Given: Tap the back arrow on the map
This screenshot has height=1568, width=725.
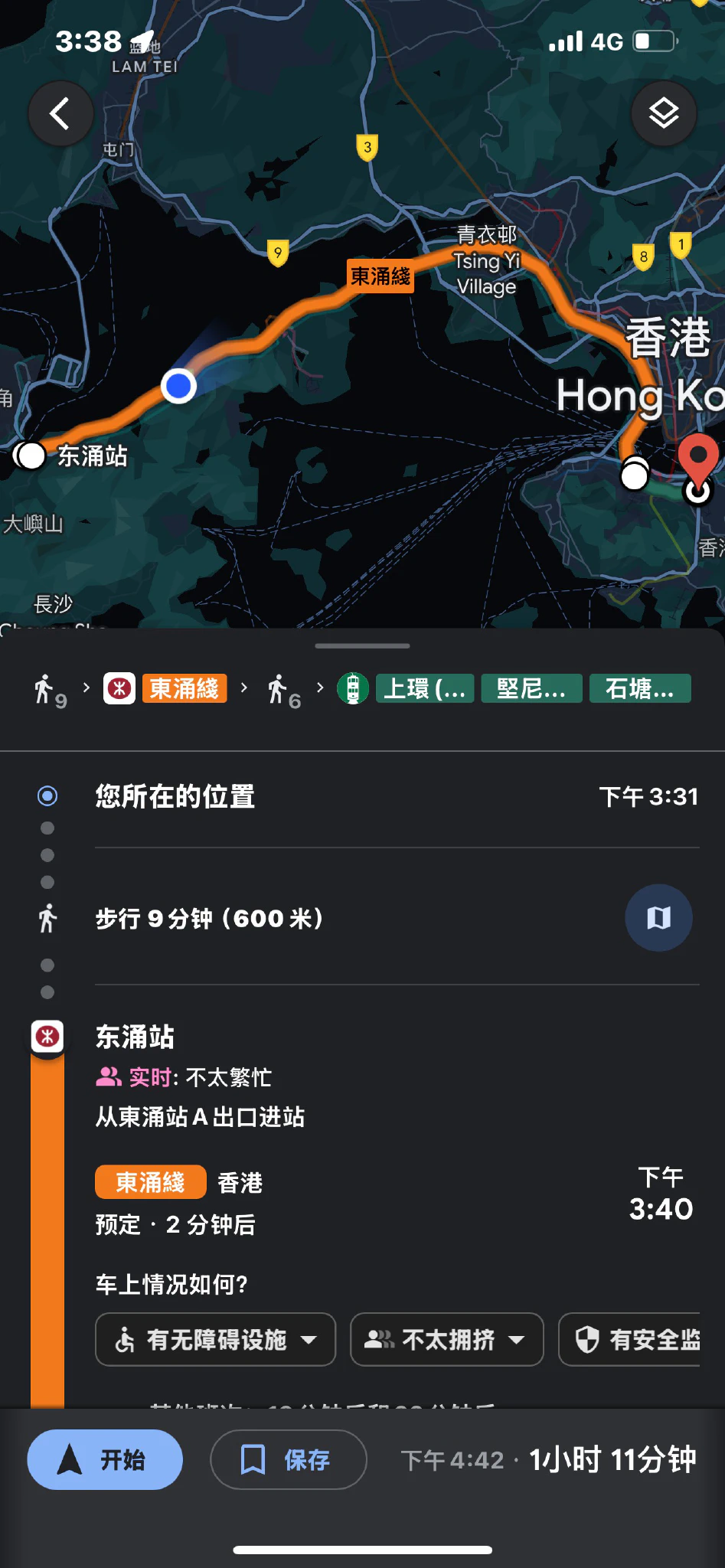Looking at the screenshot, I should (60, 113).
